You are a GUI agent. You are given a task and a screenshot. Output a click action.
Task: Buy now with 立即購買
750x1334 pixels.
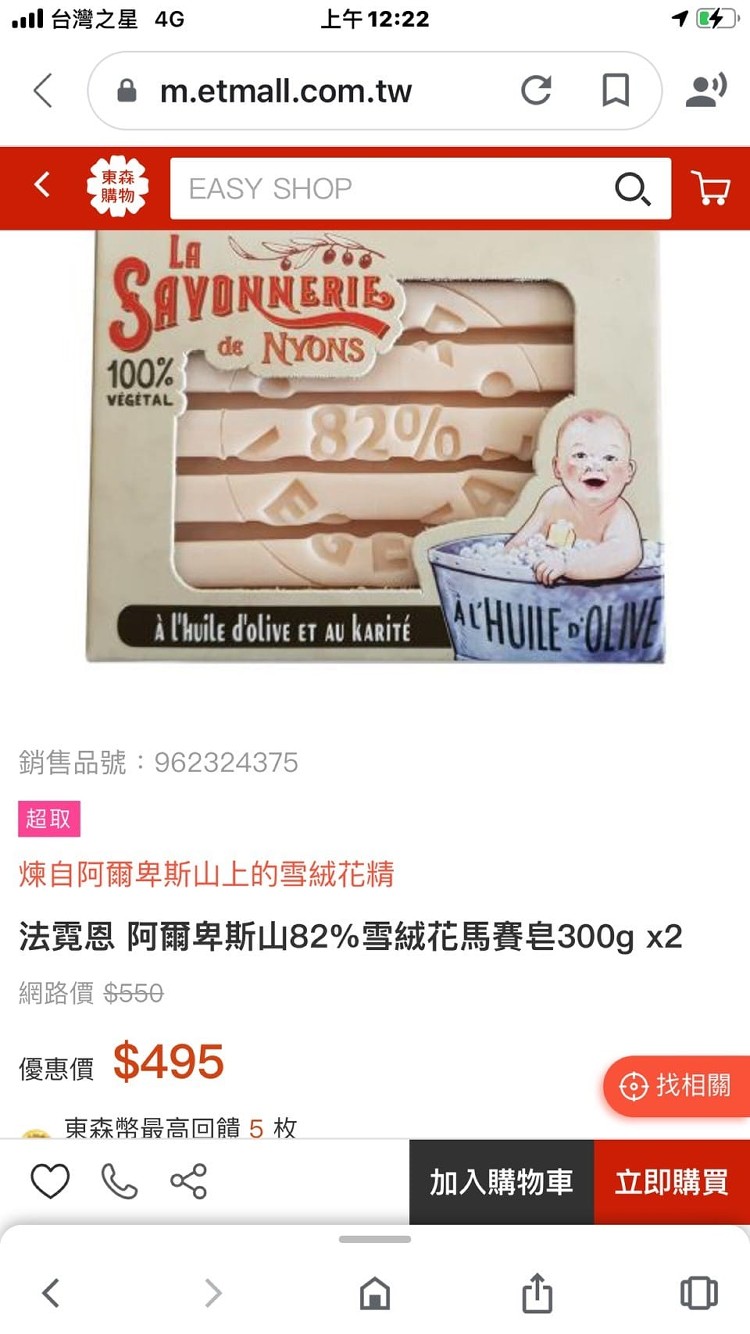pyautogui.click(x=672, y=1182)
